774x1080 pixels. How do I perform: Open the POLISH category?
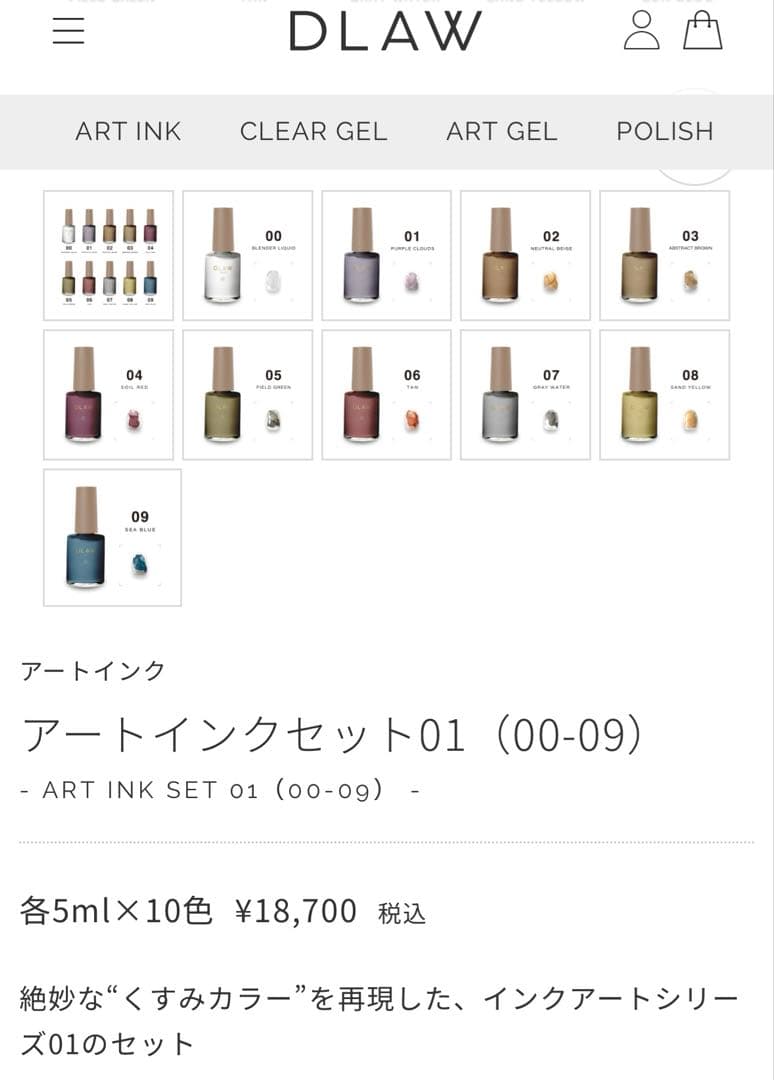coord(666,131)
